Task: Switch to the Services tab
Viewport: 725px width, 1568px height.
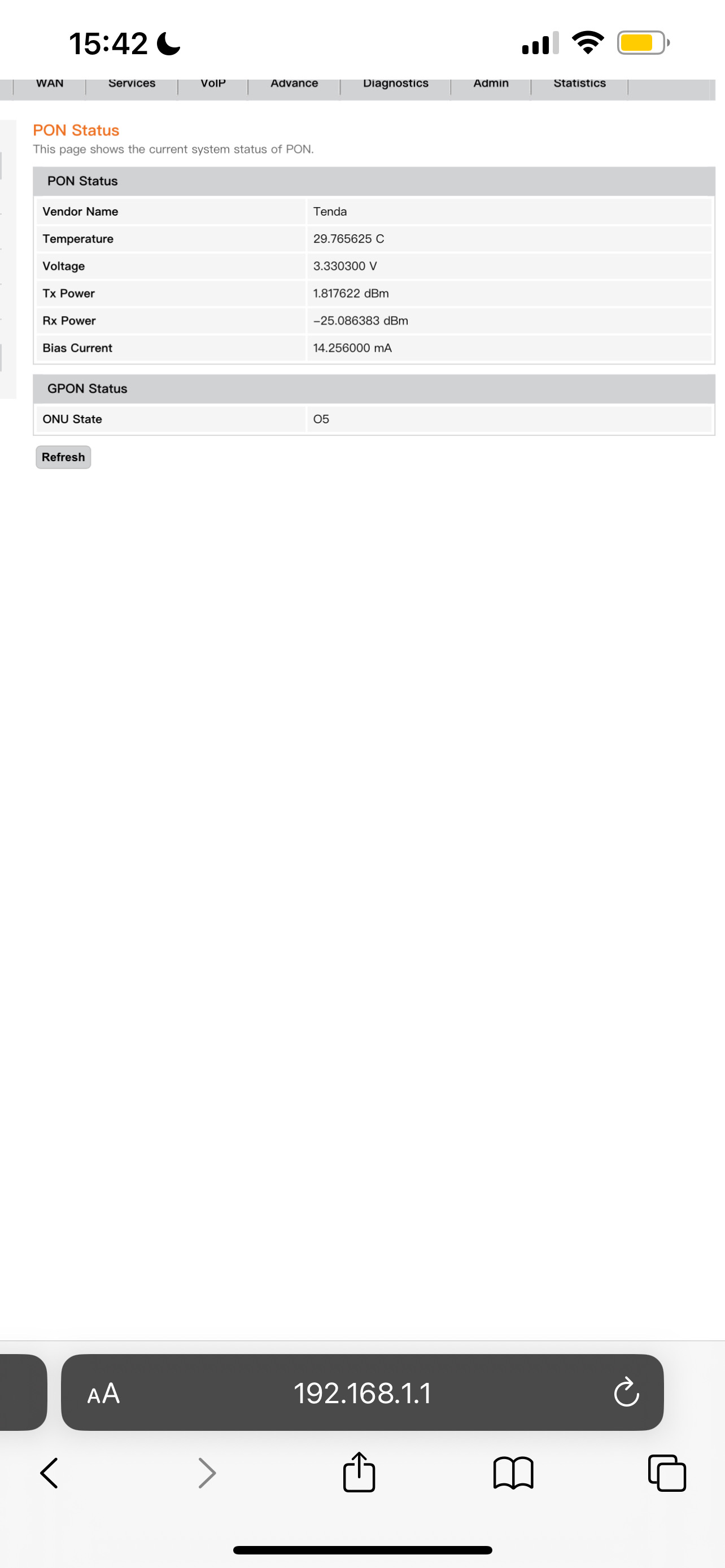Action: click(x=132, y=84)
